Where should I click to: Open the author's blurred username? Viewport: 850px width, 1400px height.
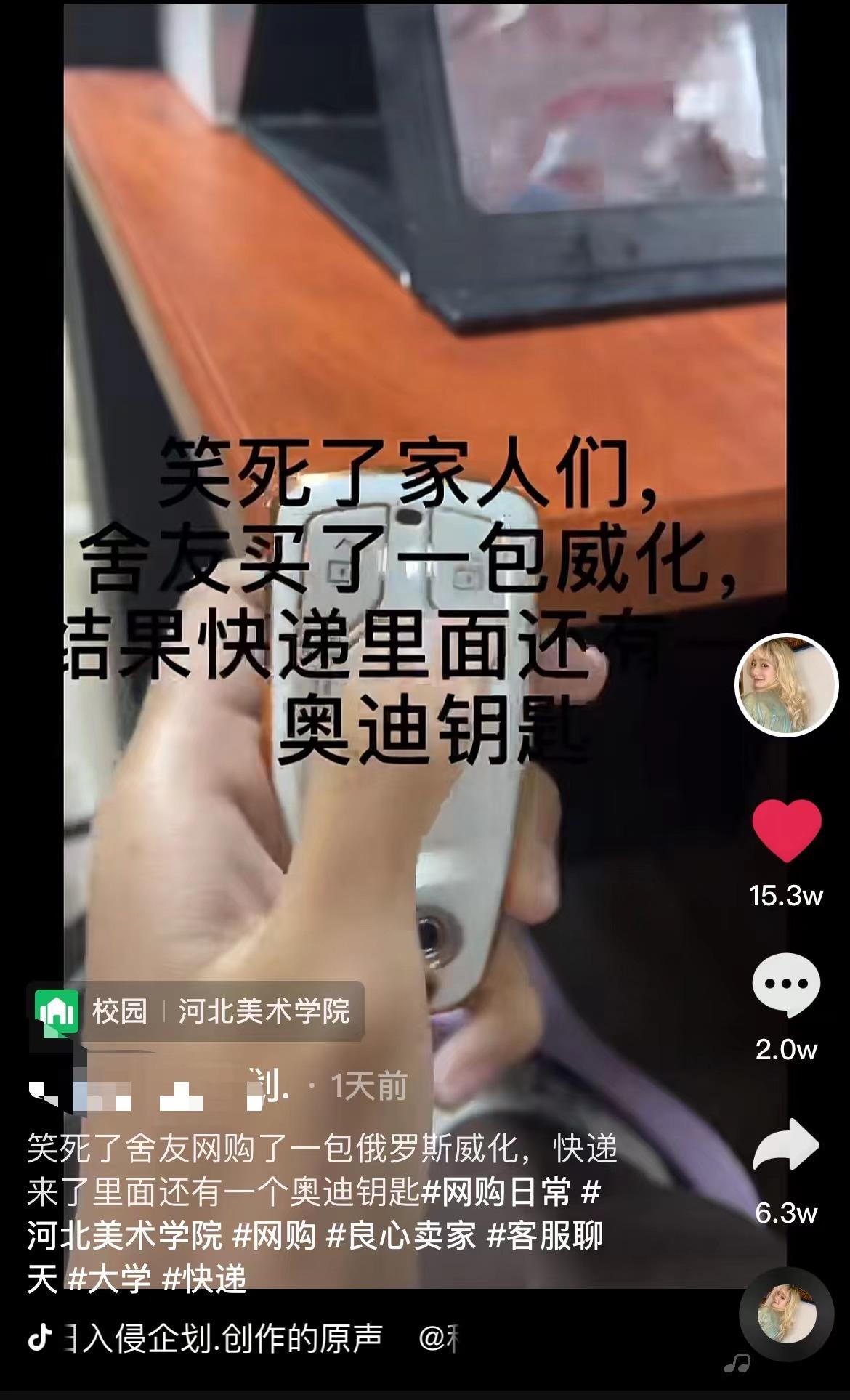160,1087
